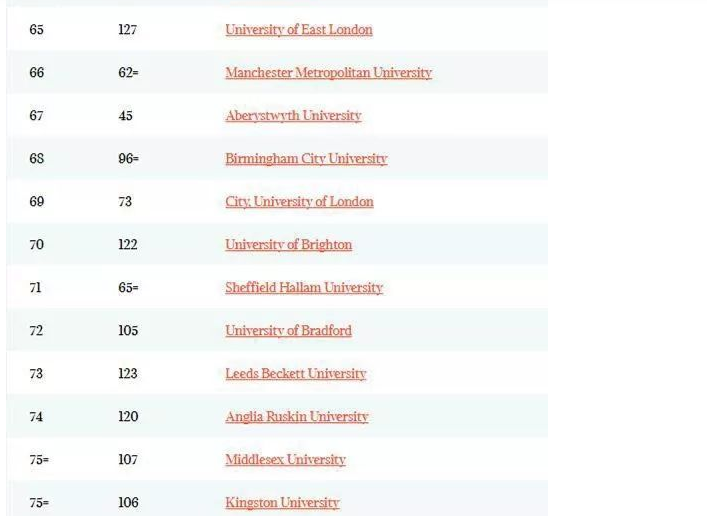707x516 pixels.
Task: Open Manchester Metropolitan University link
Action: (x=328, y=73)
